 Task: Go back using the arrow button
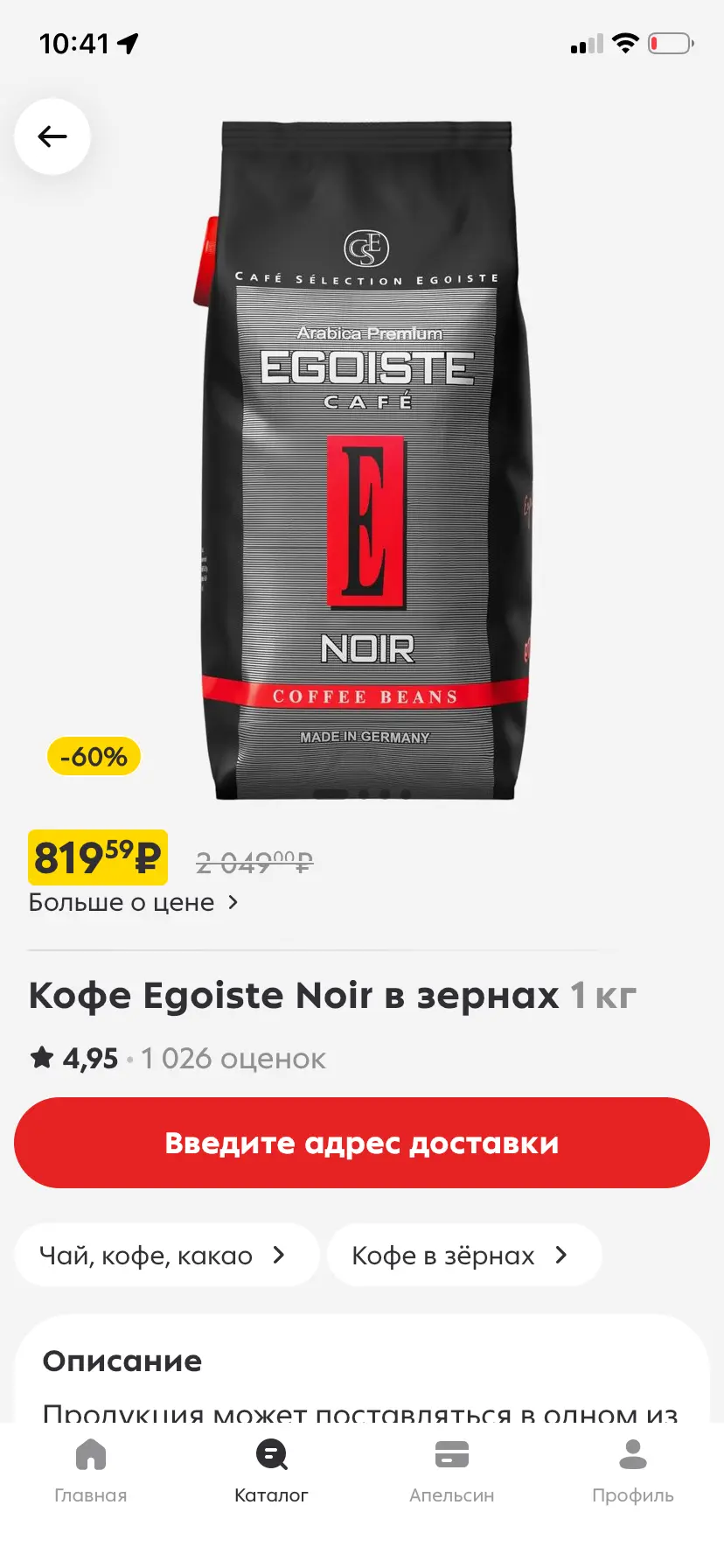tap(52, 136)
